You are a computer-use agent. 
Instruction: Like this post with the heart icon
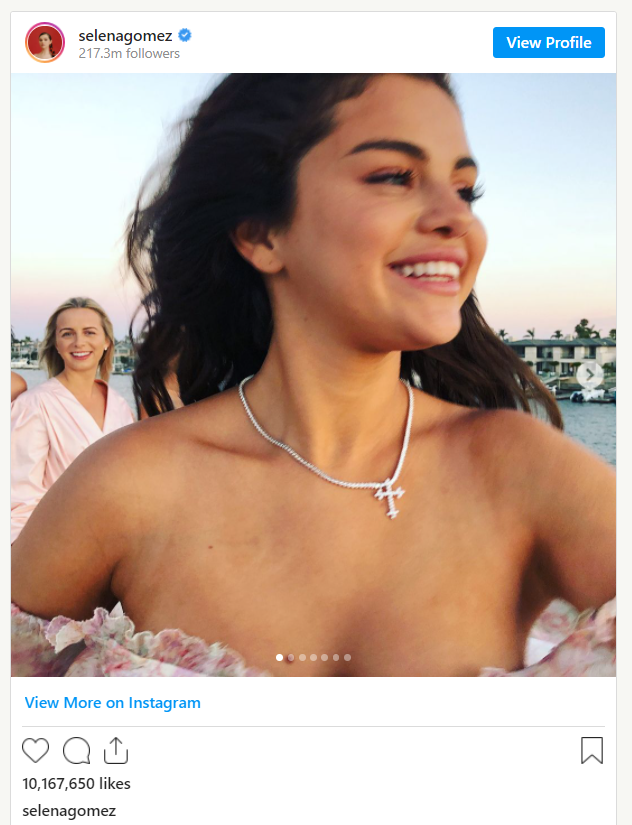point(36,751)
